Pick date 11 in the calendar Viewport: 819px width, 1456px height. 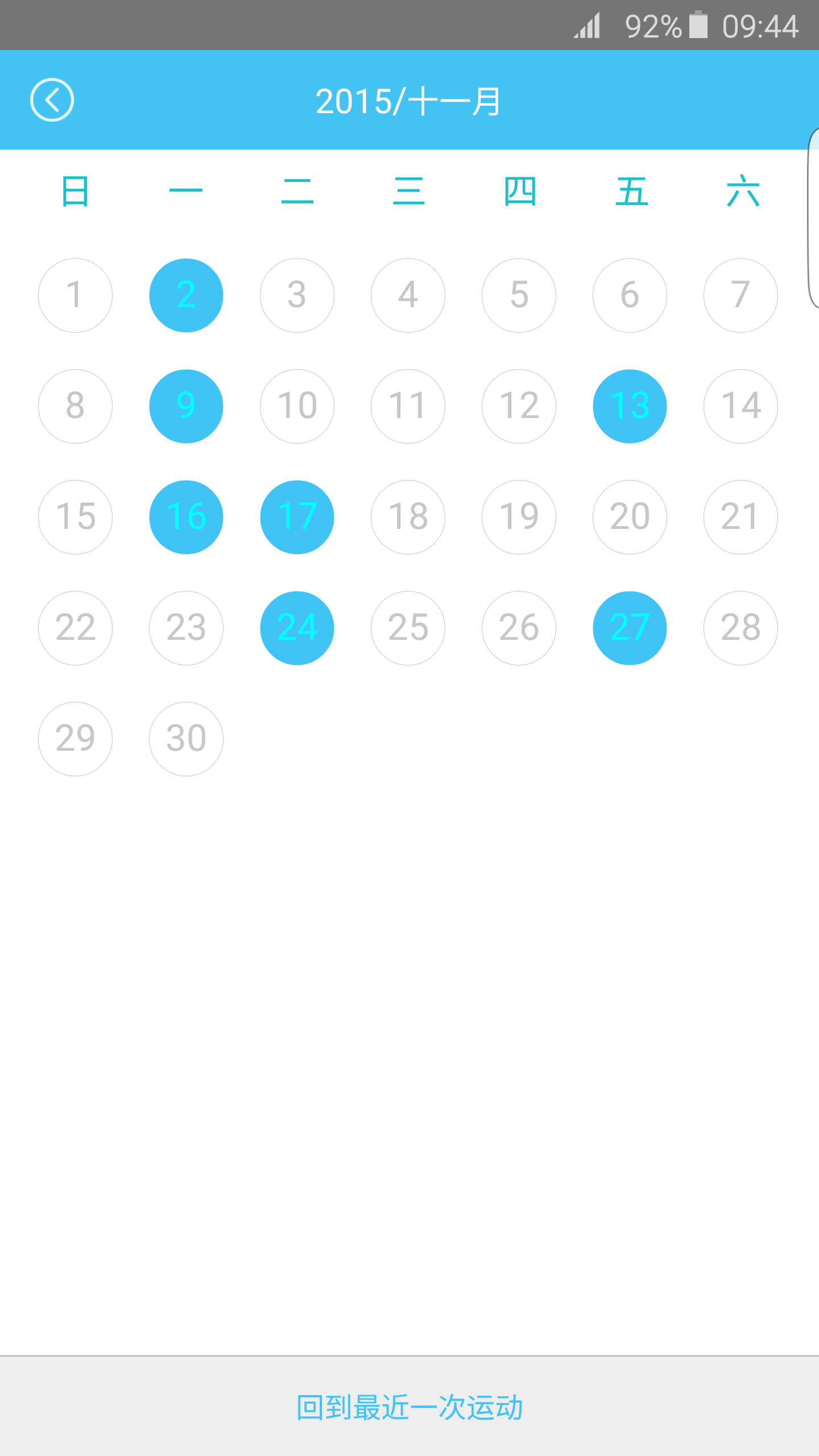408,406
